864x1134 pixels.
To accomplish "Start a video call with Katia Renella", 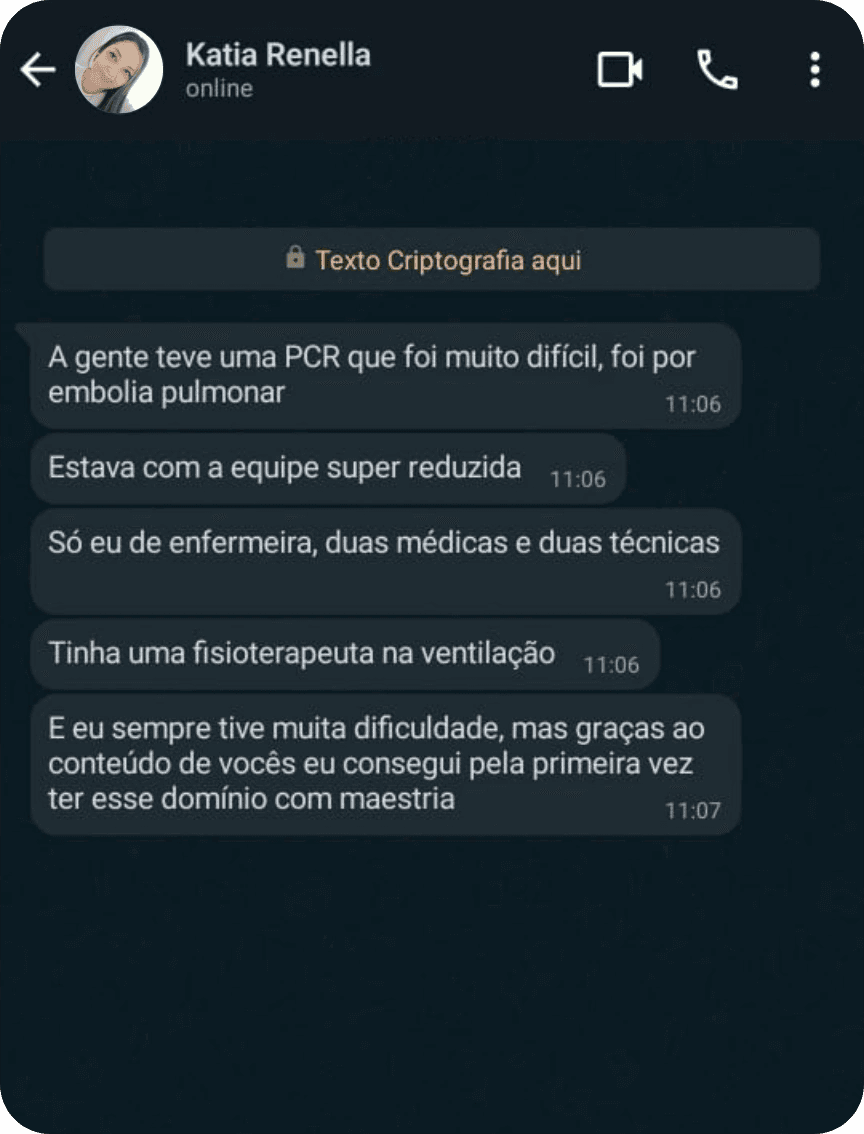I will coord(619,70).
